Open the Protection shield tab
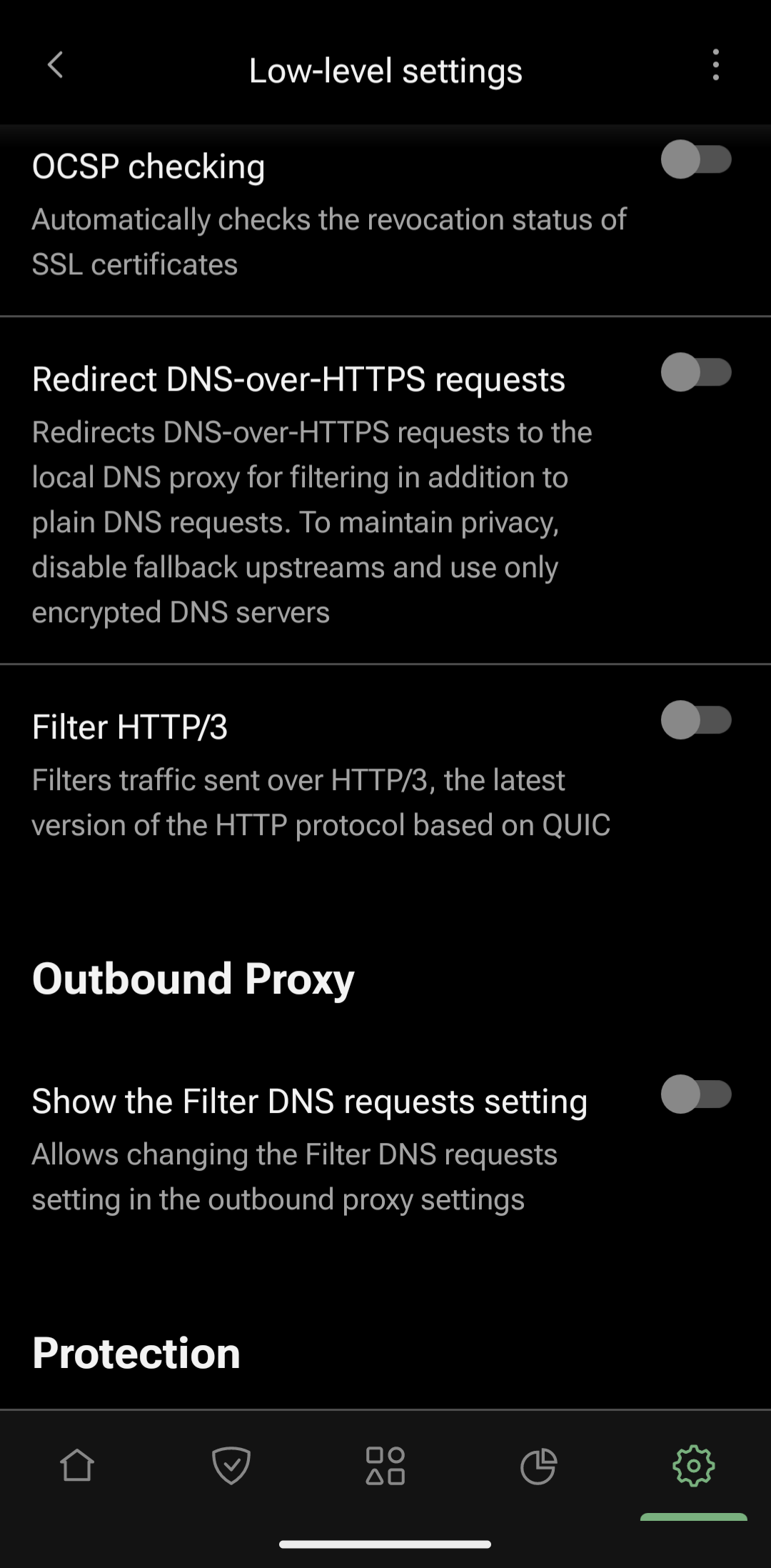Viewport: 771px width, 1568px height. [231, 1466]
